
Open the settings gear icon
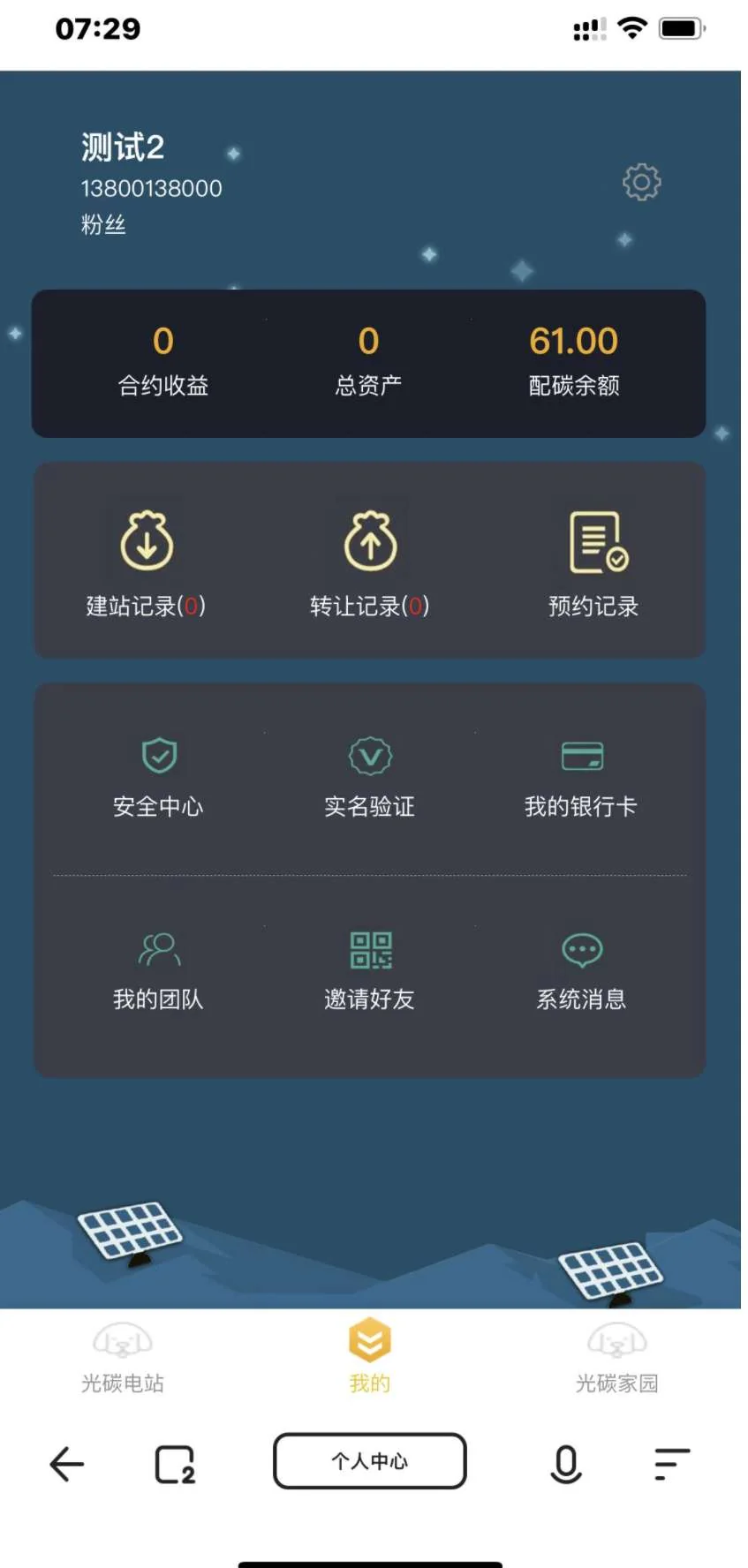pos(641,183)
